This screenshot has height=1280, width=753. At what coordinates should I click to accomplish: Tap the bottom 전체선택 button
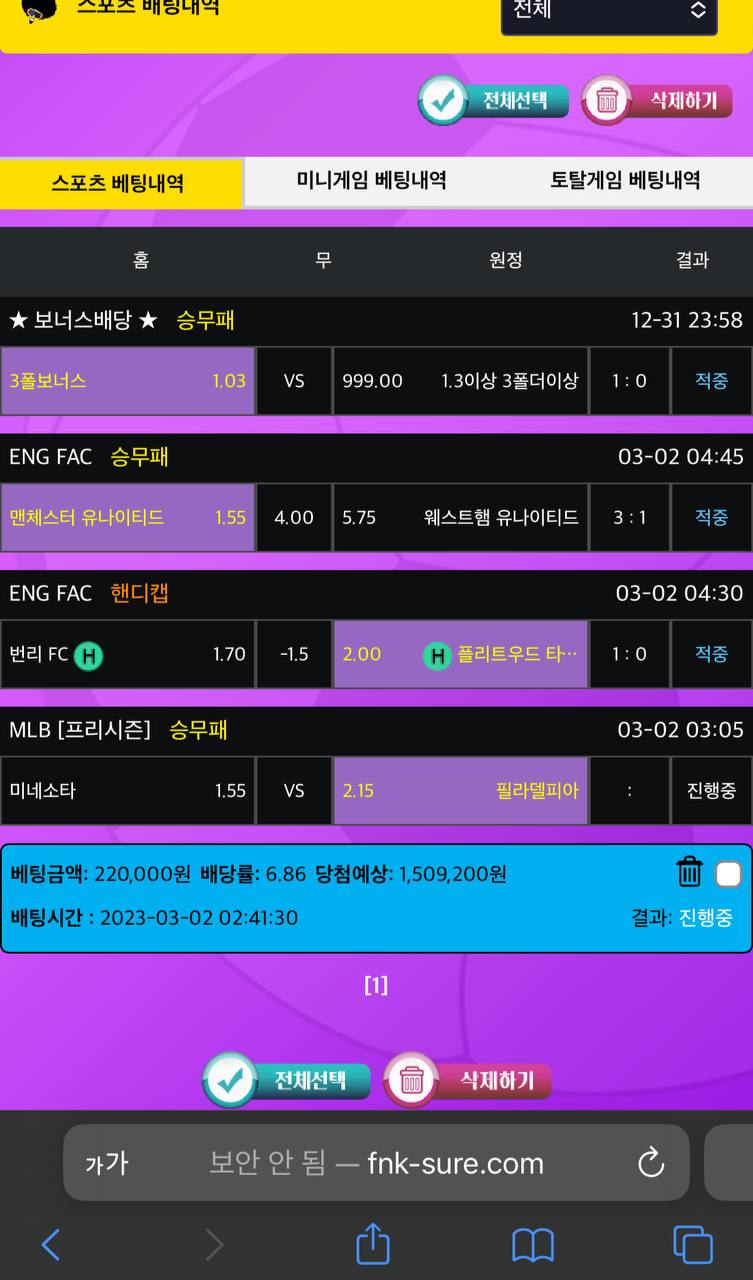pyautogui.click(x=287, y=1080)
